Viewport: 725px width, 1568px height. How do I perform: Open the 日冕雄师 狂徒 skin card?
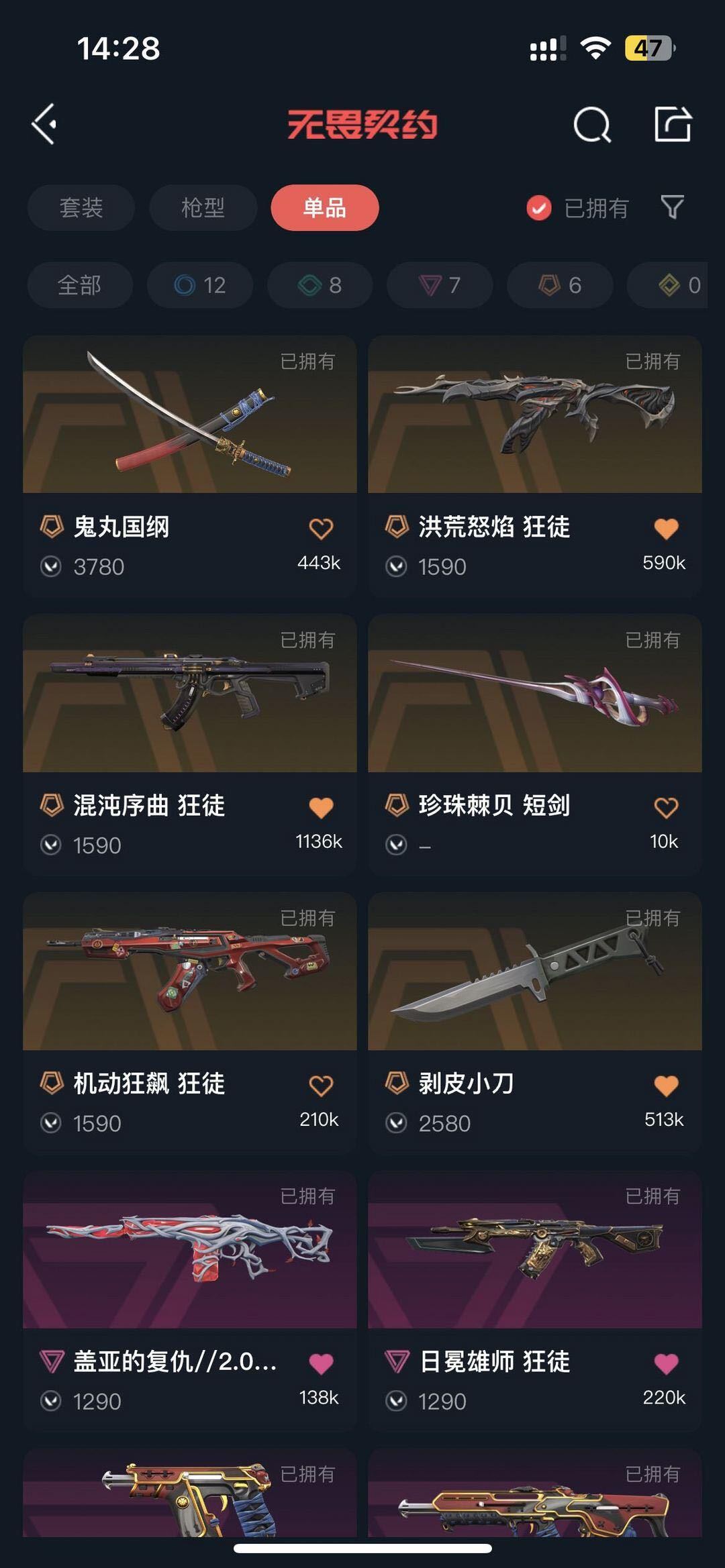pyautogui.click(x=535, y=1301)
